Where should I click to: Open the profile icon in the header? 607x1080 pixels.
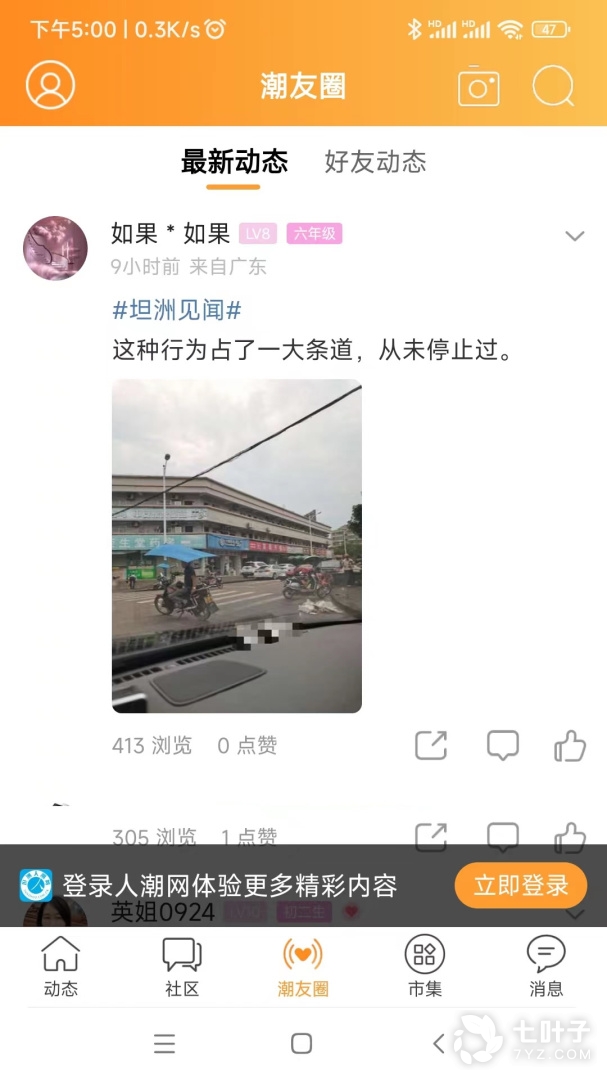51,85
